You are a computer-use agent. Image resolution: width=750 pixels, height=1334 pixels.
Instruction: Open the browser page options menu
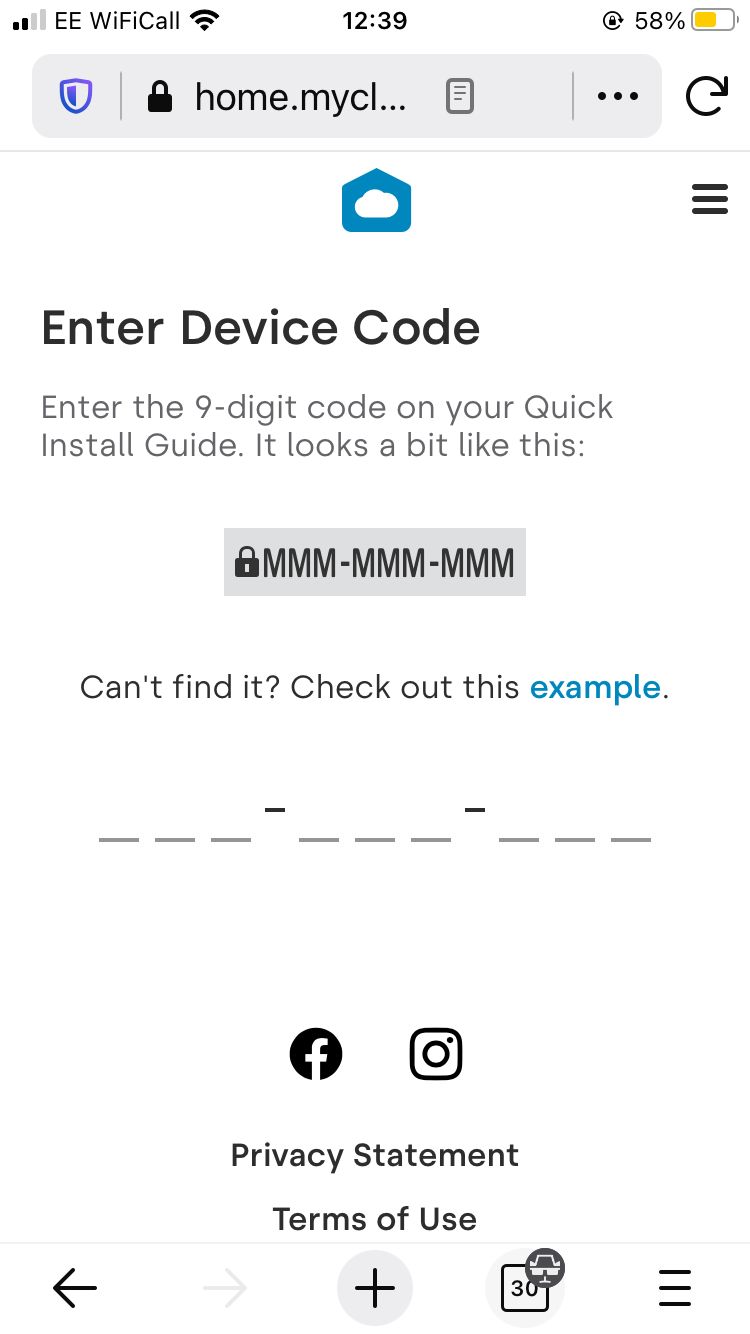(617, 97)
